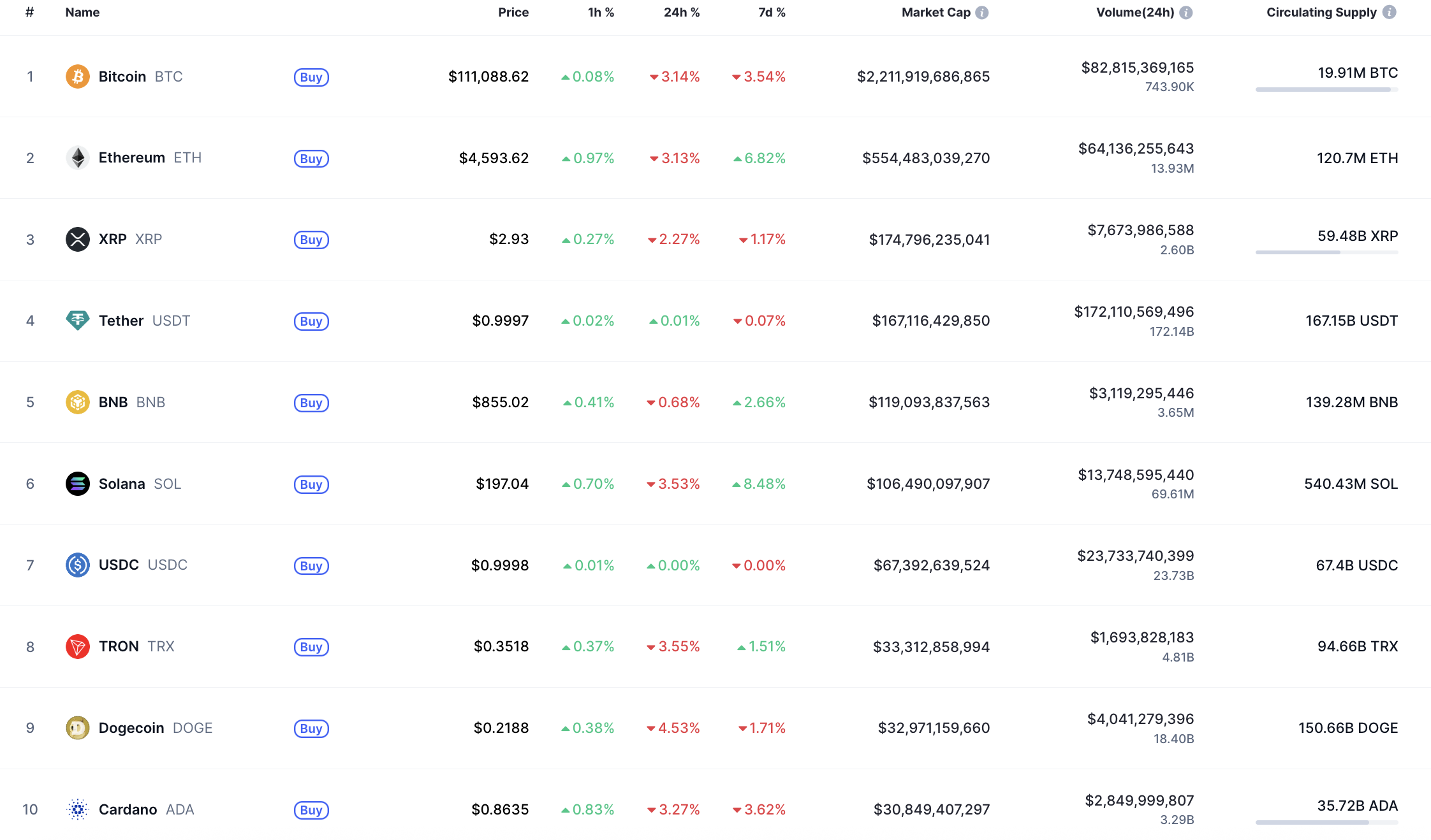
Task: Show info tooltip for Circulating Supply
Action: click(1389, 12)
